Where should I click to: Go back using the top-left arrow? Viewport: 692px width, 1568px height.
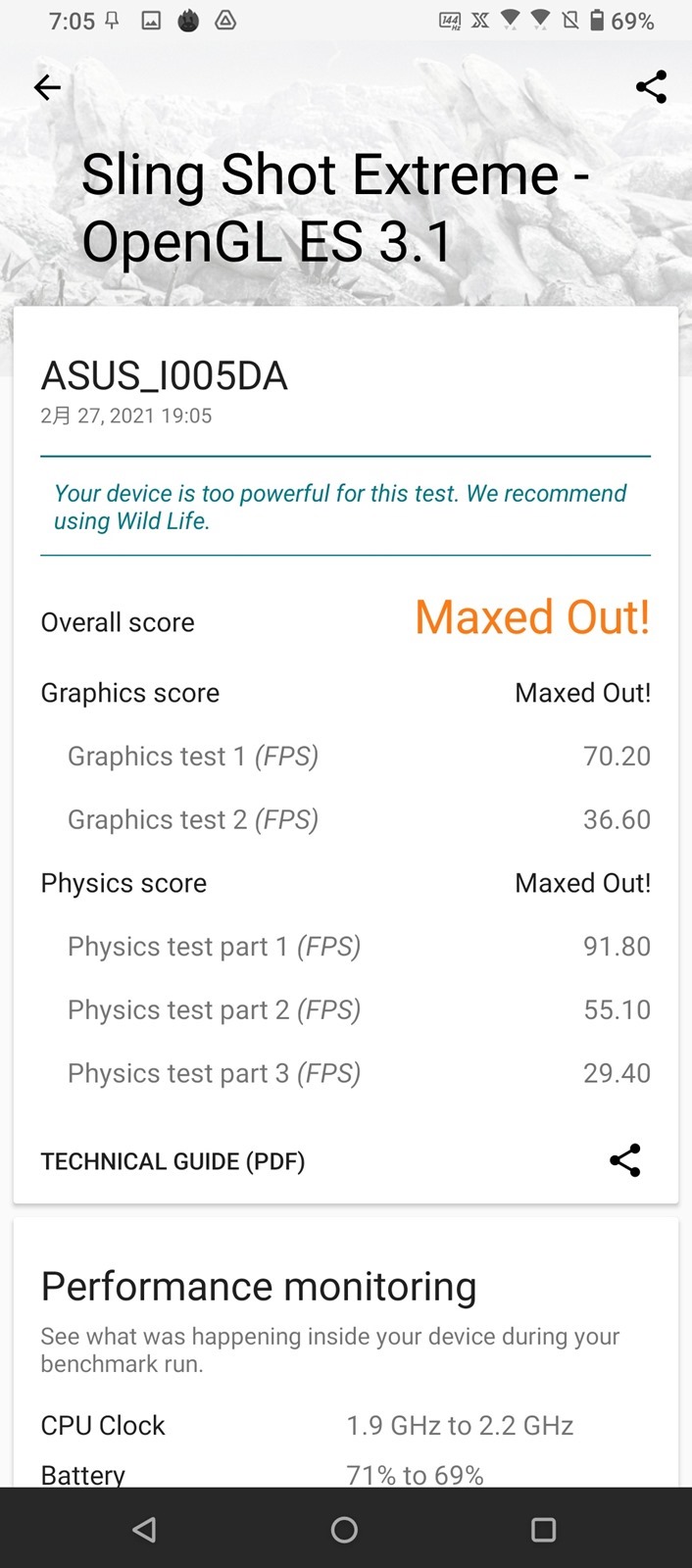tap(47, 87)
